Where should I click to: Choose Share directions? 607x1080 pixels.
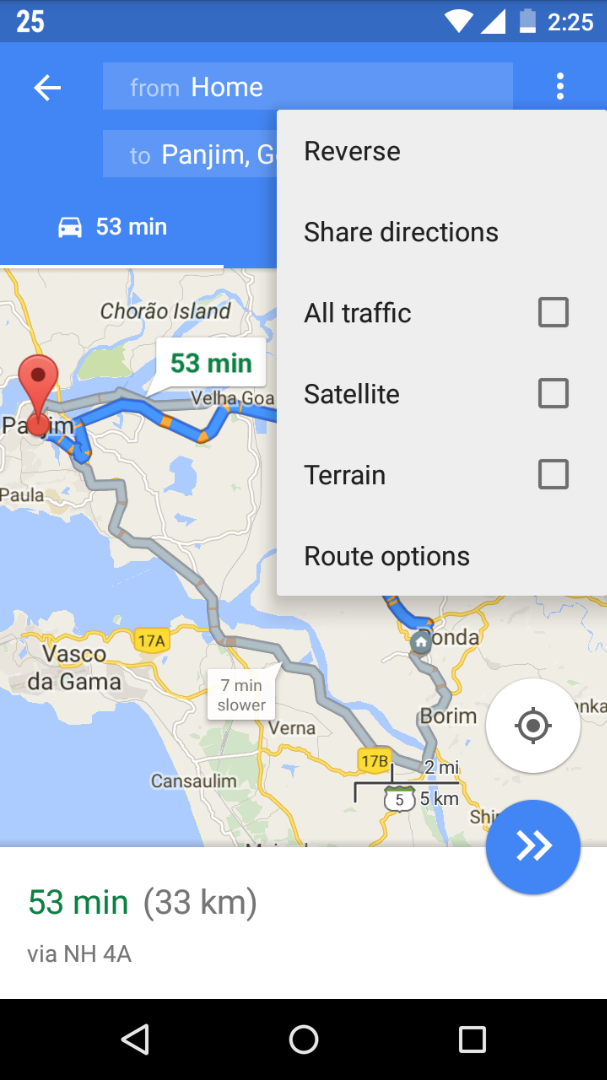click(401, 232)
